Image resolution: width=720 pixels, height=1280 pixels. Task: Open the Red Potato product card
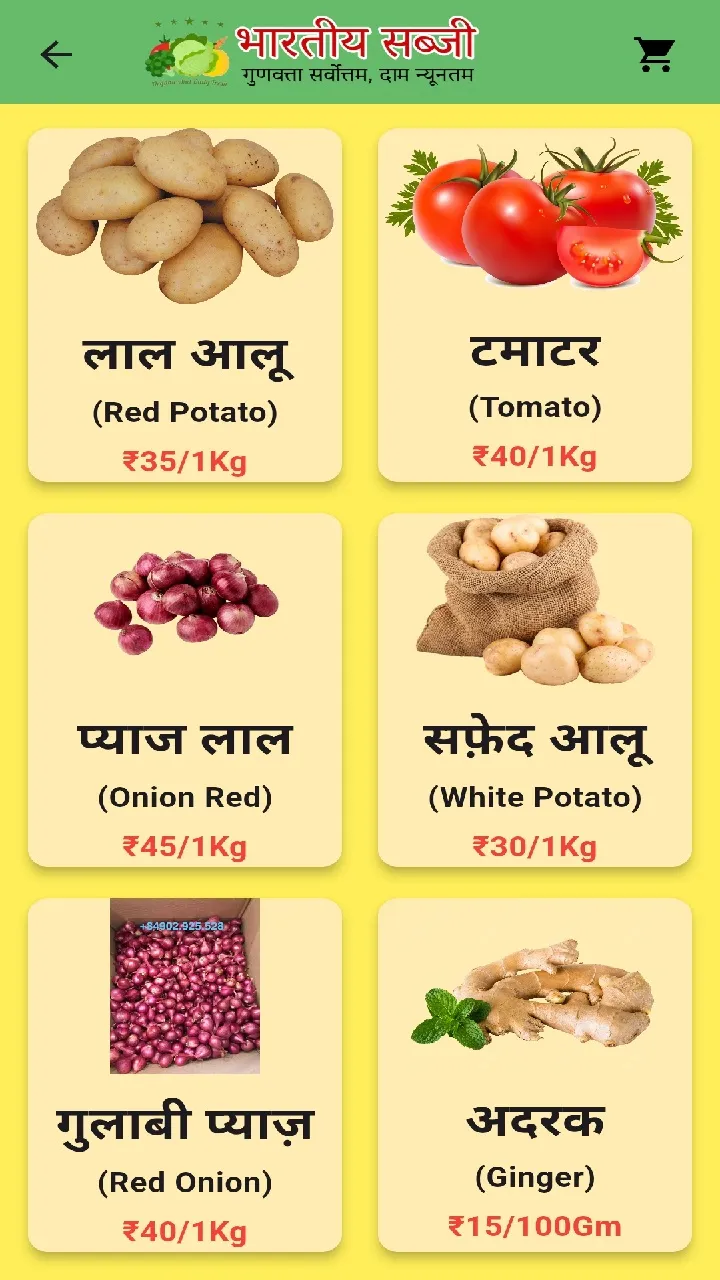pos(185,305)
